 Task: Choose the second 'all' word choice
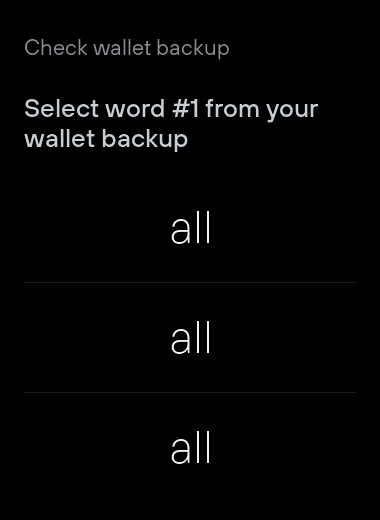point(190,337)
